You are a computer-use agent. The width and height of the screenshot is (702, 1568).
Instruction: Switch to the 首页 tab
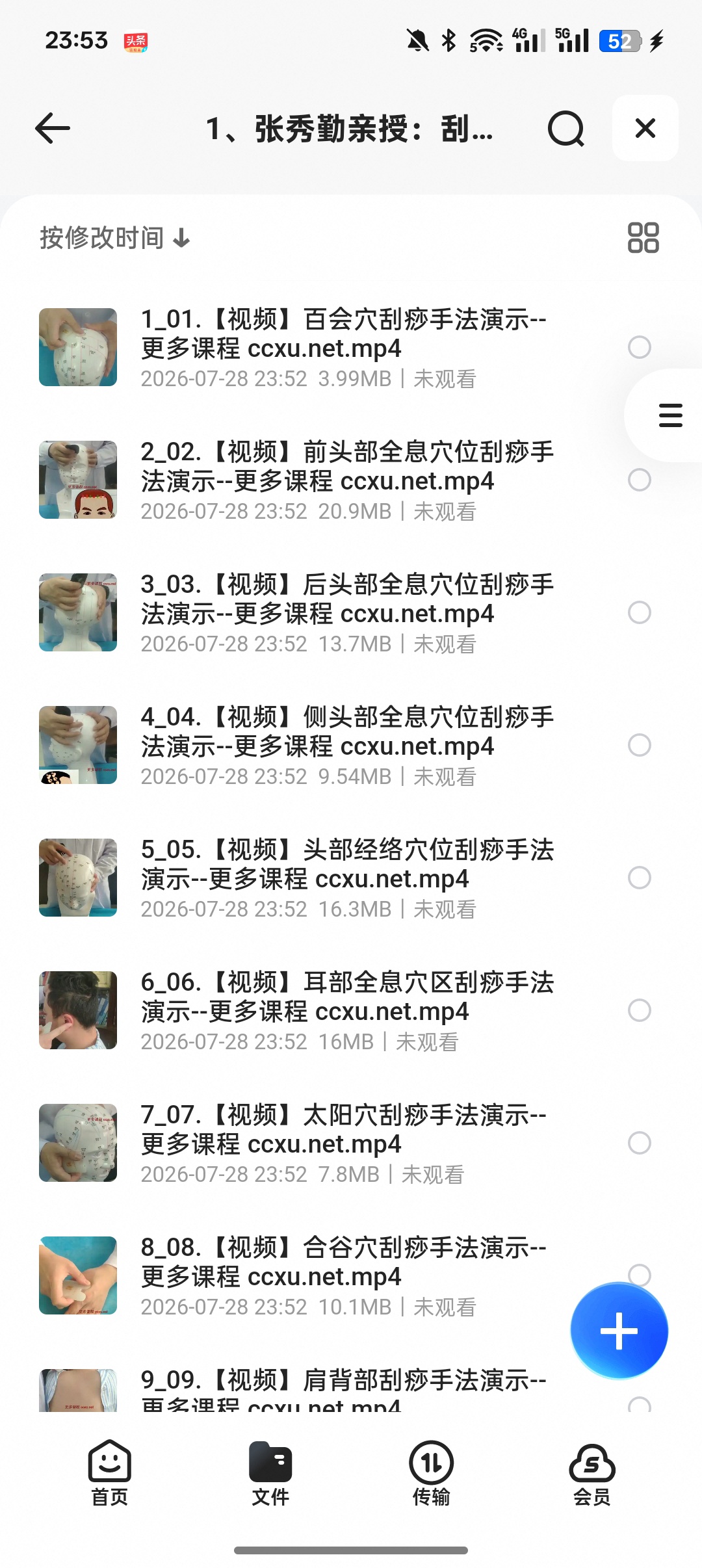coord(109,1473)
